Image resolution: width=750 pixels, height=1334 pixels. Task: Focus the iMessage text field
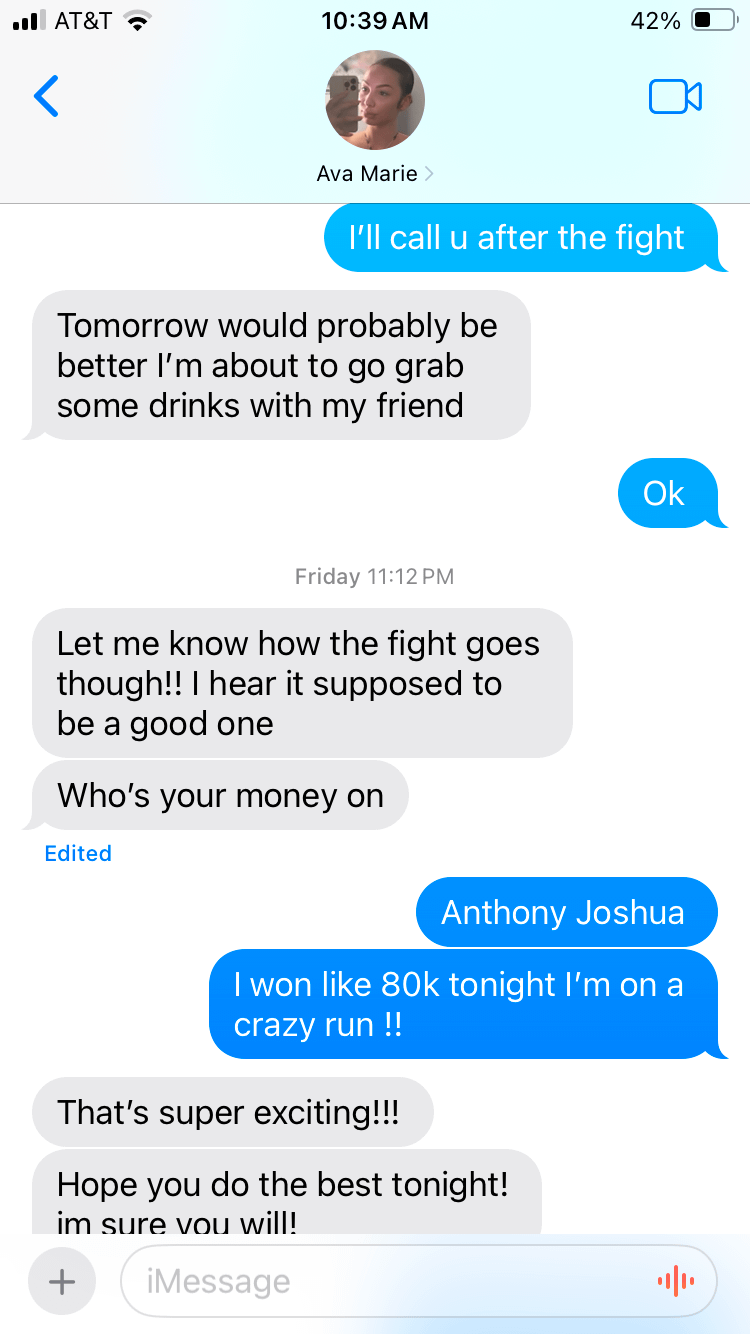390,1281
